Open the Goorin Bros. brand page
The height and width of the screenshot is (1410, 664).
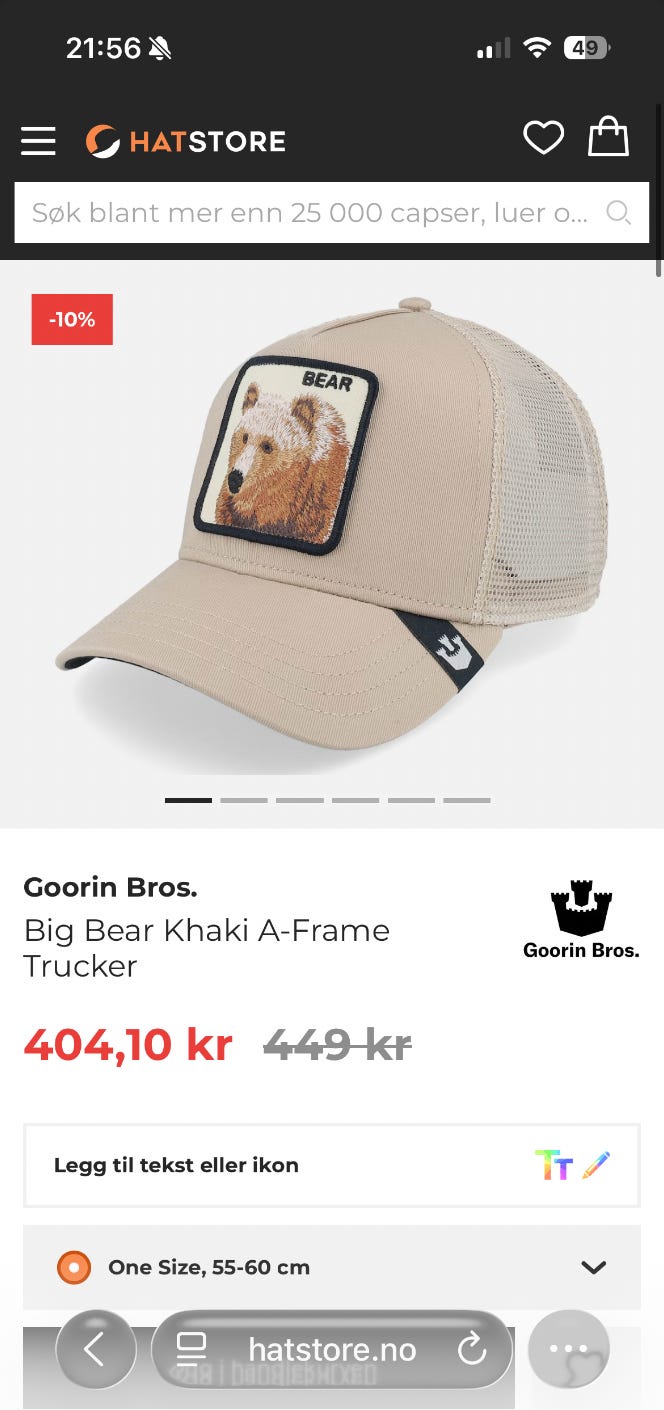[x=581, y=920]
